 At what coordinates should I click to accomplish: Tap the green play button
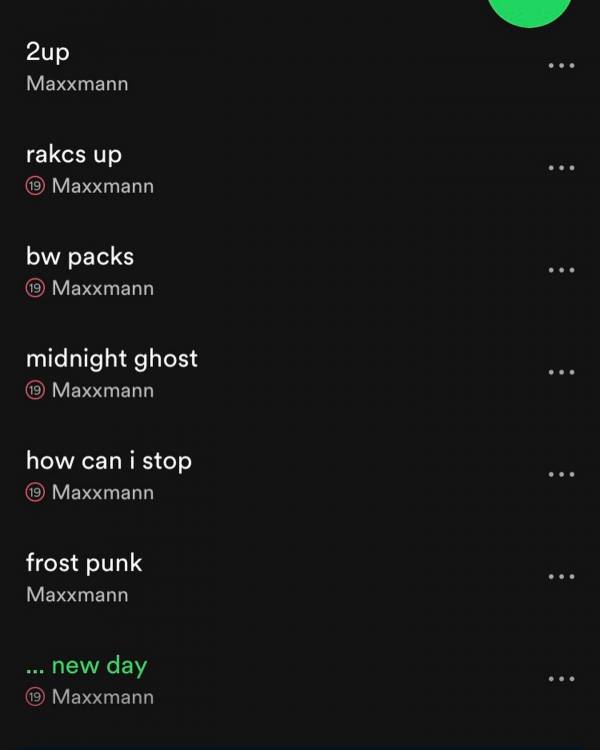(x=530, y=8)
